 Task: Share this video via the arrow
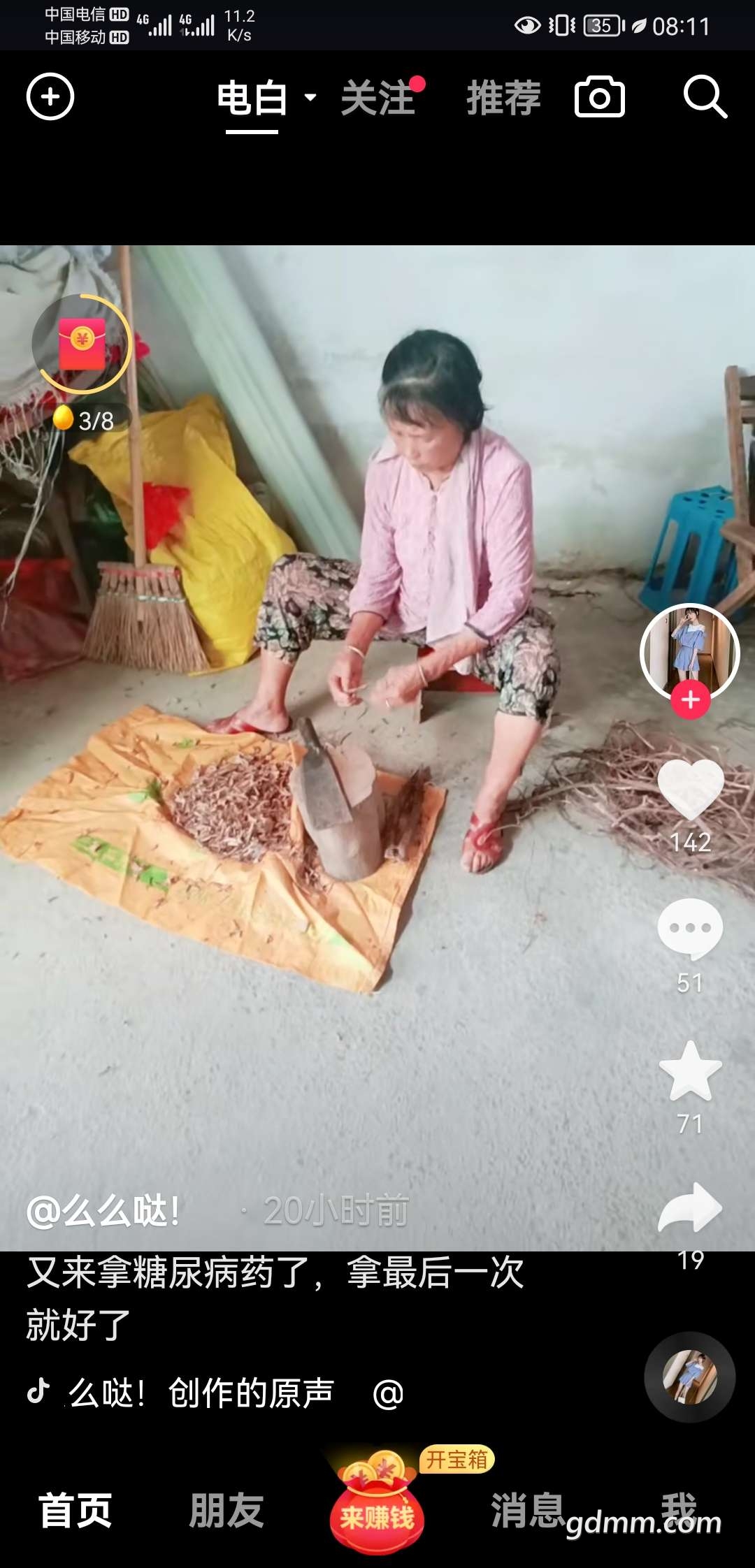tap(690, 1208)
